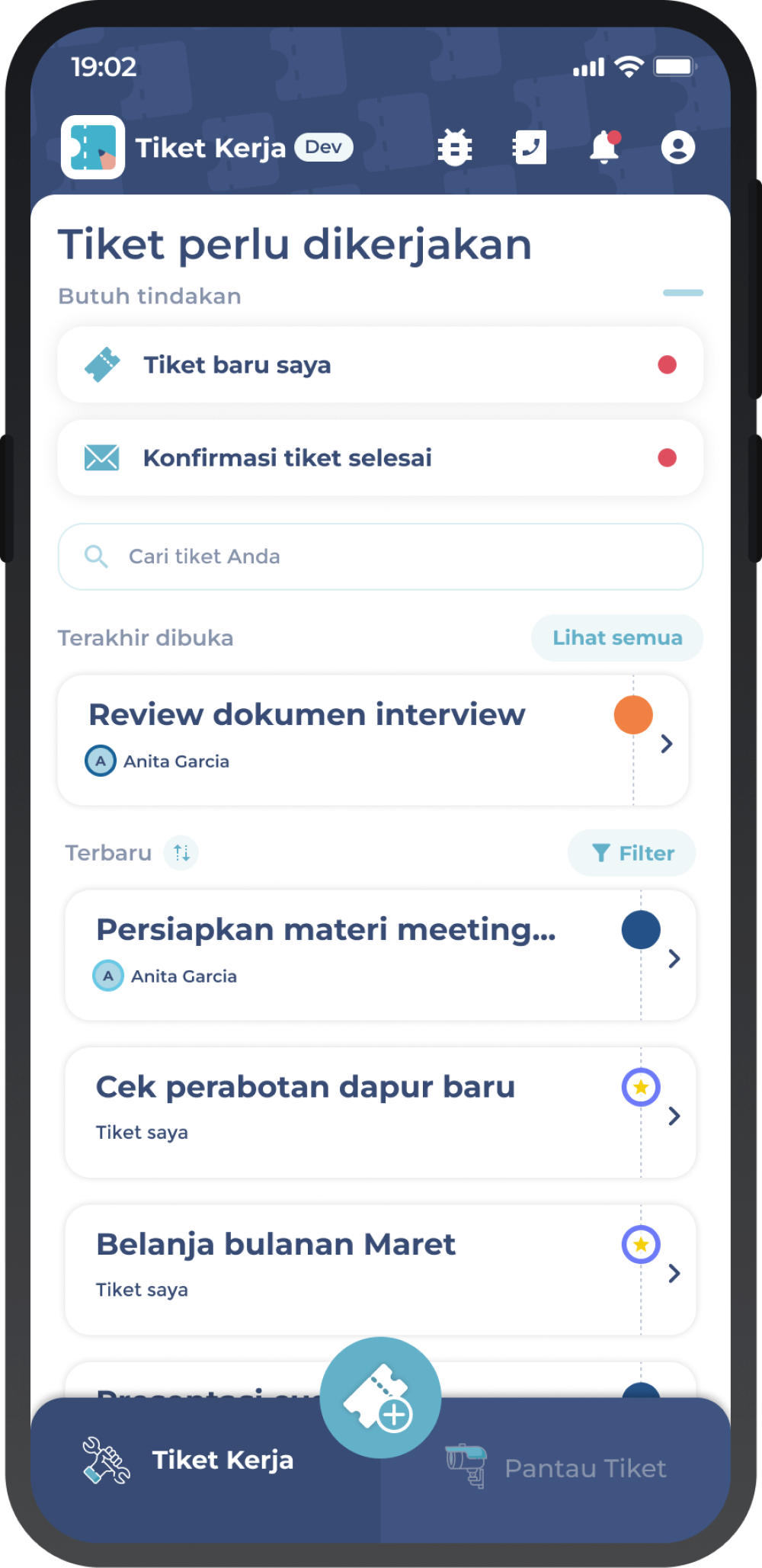Open the notifications bell

click(x=605, y=147)
